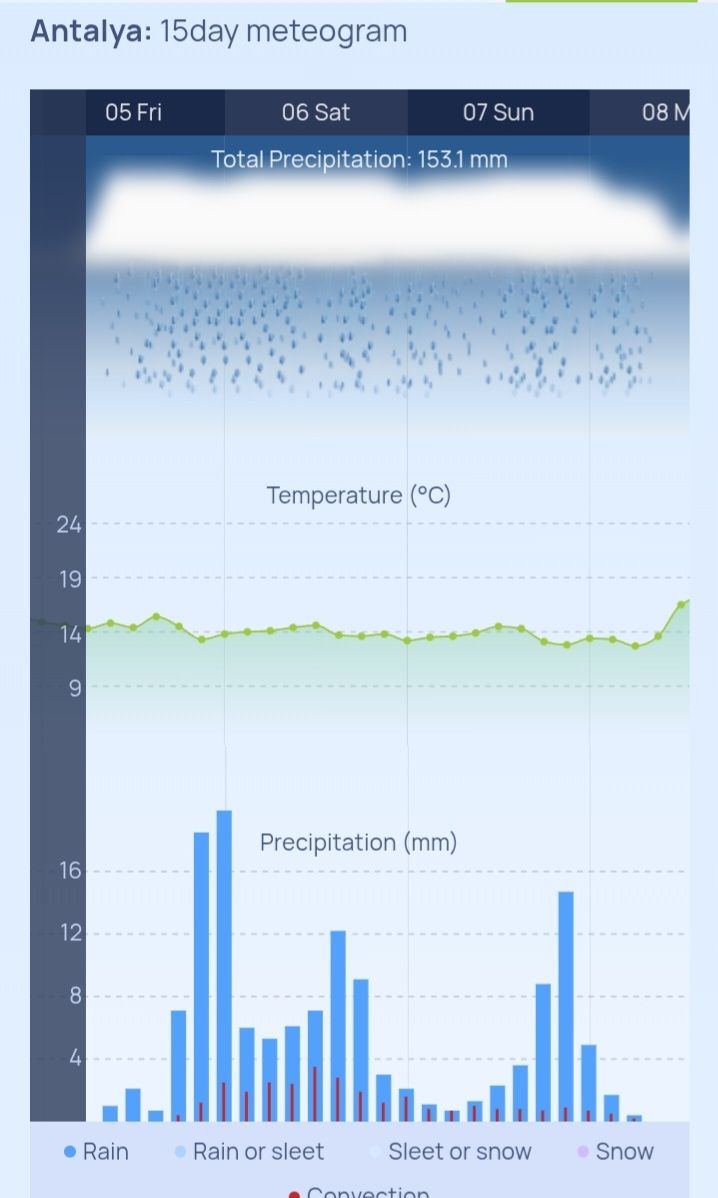Screen dimensions: 718x1198
Task: Toggle the Sleet or snow legend item
Action: pos(450,1152)
